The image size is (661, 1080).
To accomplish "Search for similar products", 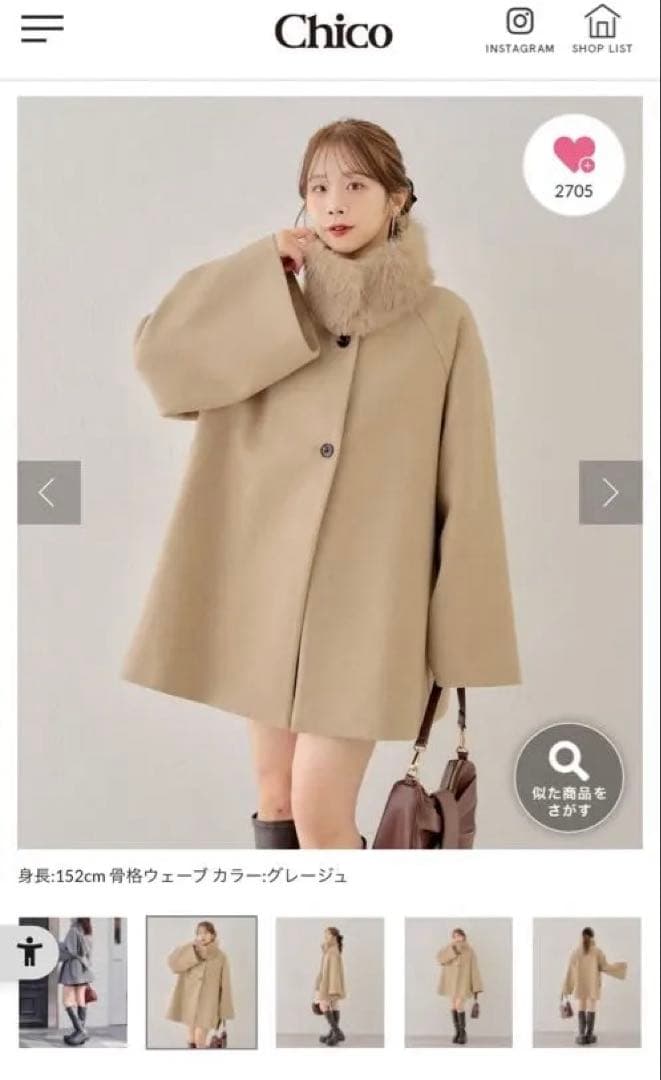I will pos(569,777).
